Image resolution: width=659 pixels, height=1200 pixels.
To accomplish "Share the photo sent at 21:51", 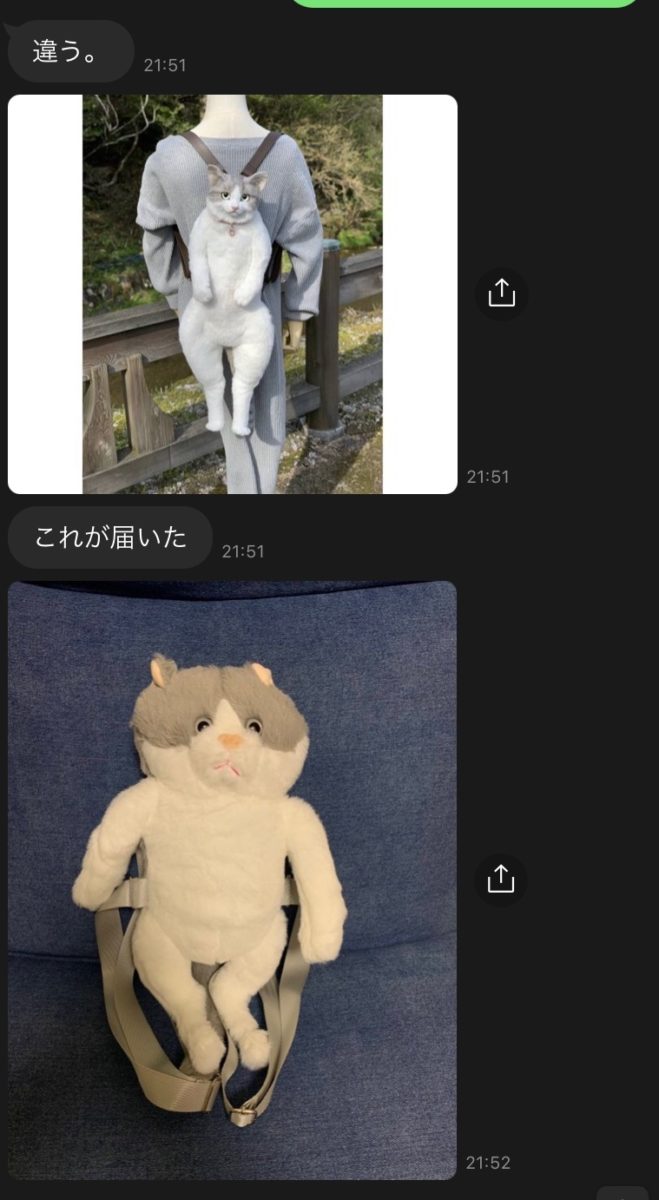I will coord(501,294).
